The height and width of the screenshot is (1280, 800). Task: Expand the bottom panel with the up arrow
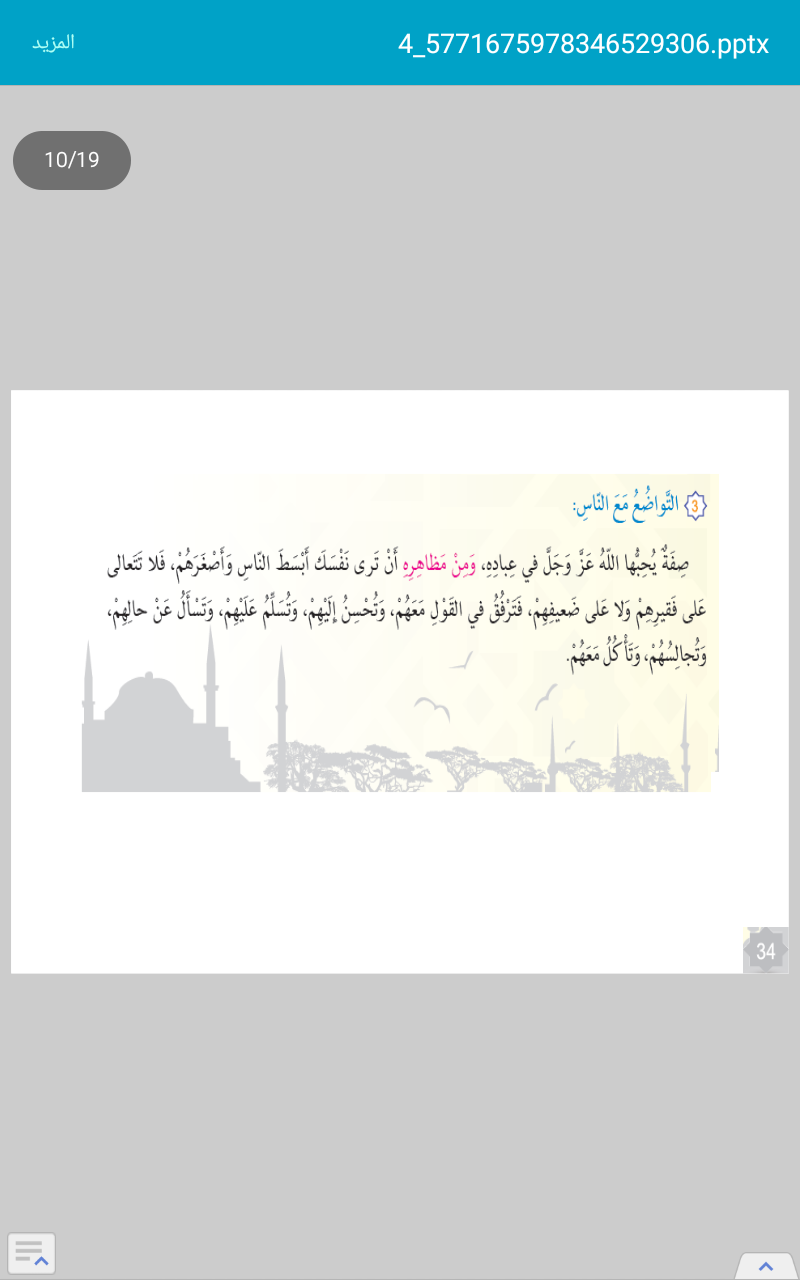pyautogui.click(x=766, y=1265)
